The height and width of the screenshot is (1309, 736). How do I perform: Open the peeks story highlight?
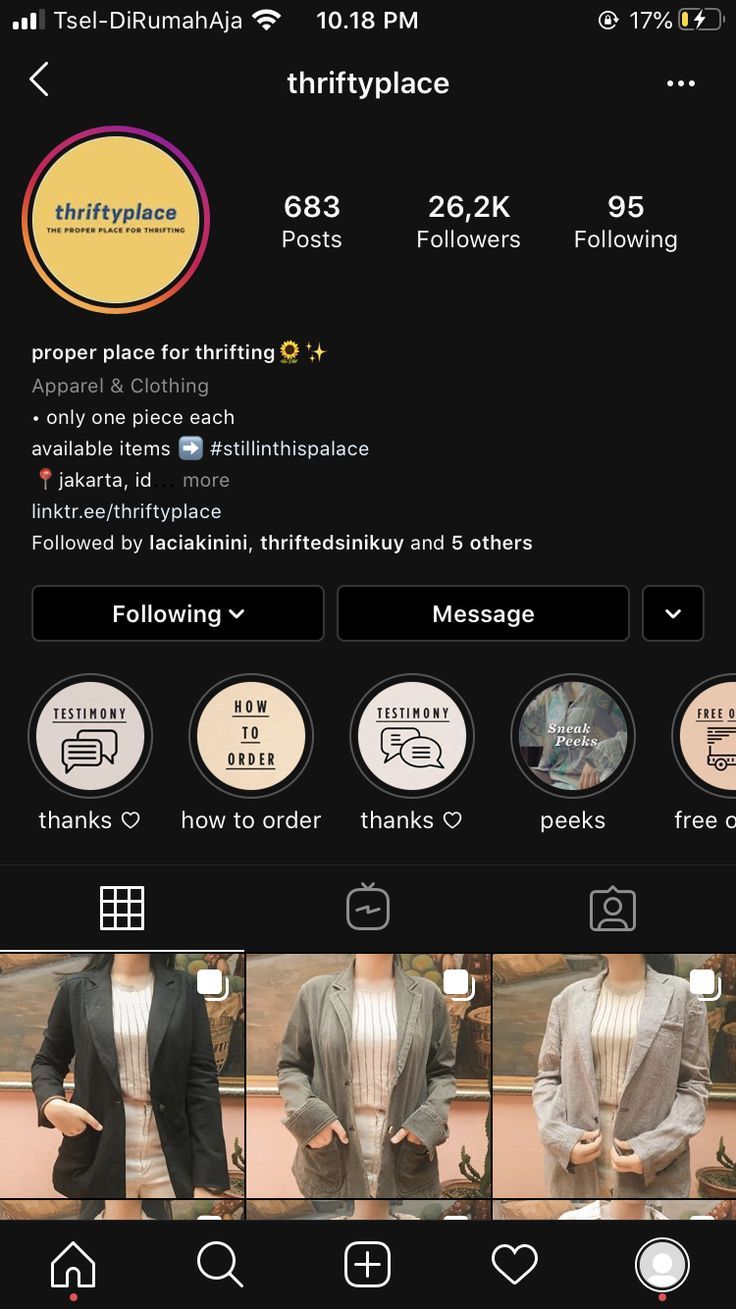(573, 736)
